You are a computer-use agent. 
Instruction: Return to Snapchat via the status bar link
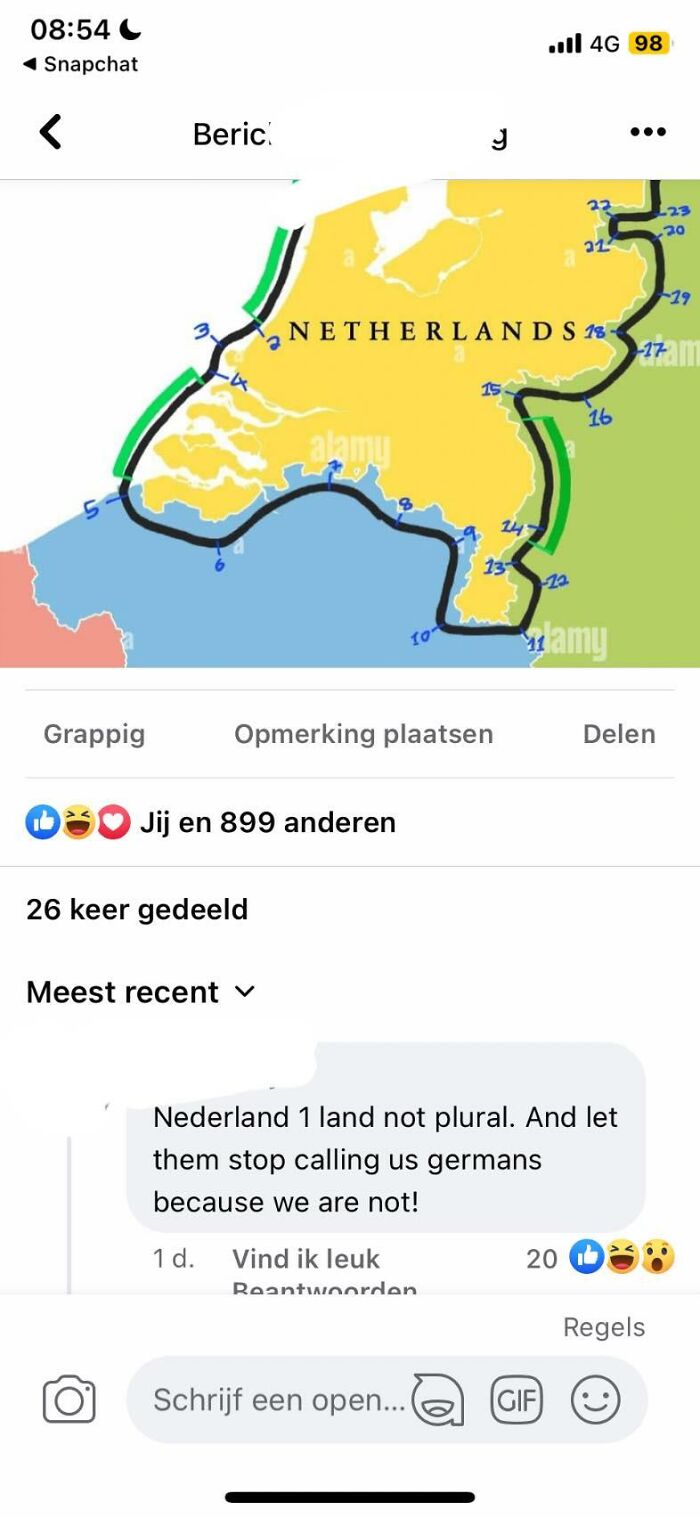tap(80, 64)
